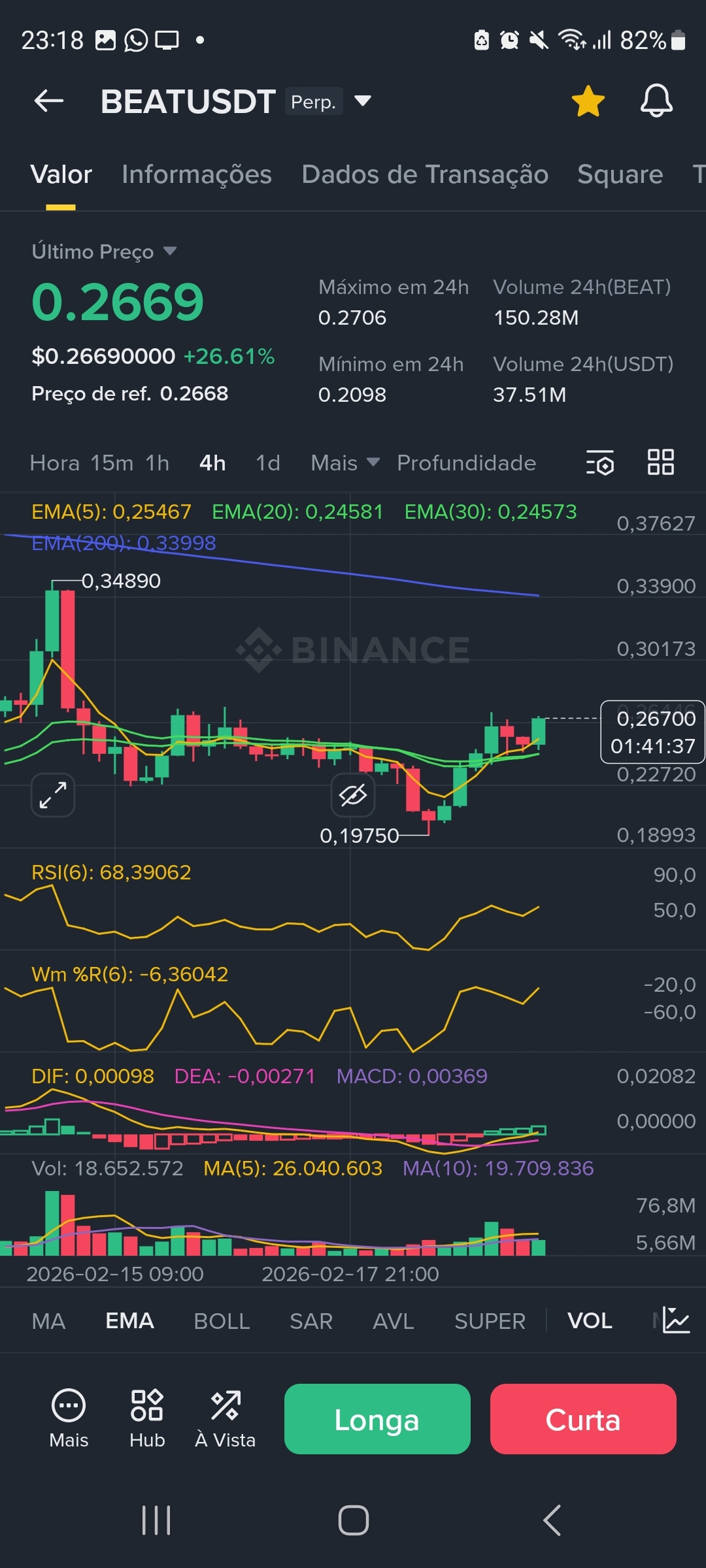706x1568 pixels.
Task: Switch to the Dados de Transação tab
Action: coord(424,174)
